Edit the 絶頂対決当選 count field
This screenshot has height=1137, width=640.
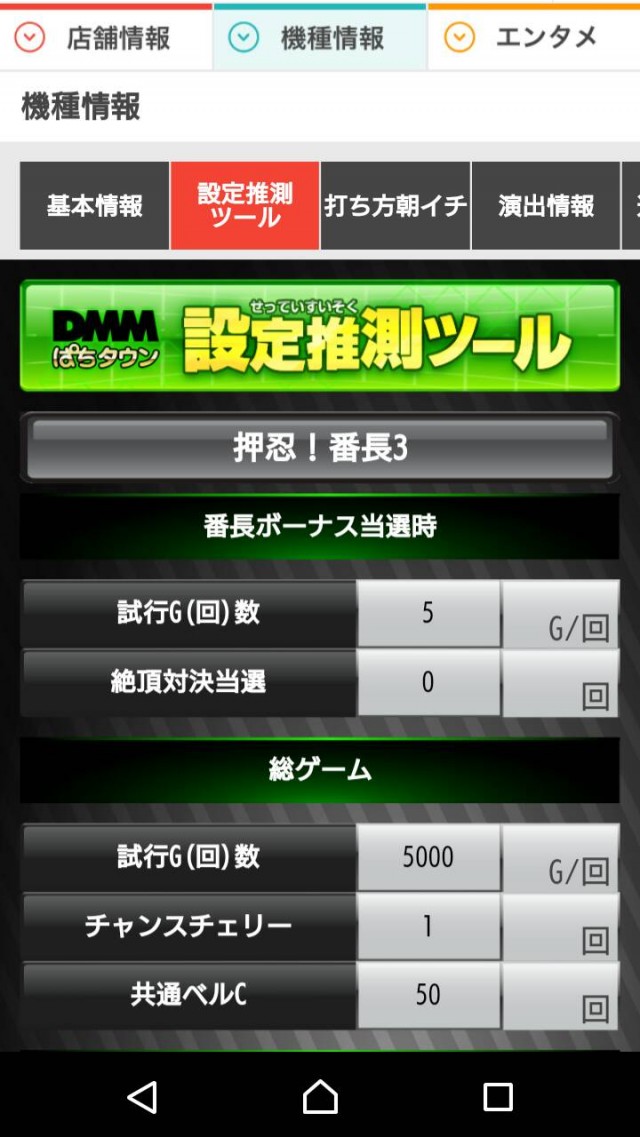[428, 682]
